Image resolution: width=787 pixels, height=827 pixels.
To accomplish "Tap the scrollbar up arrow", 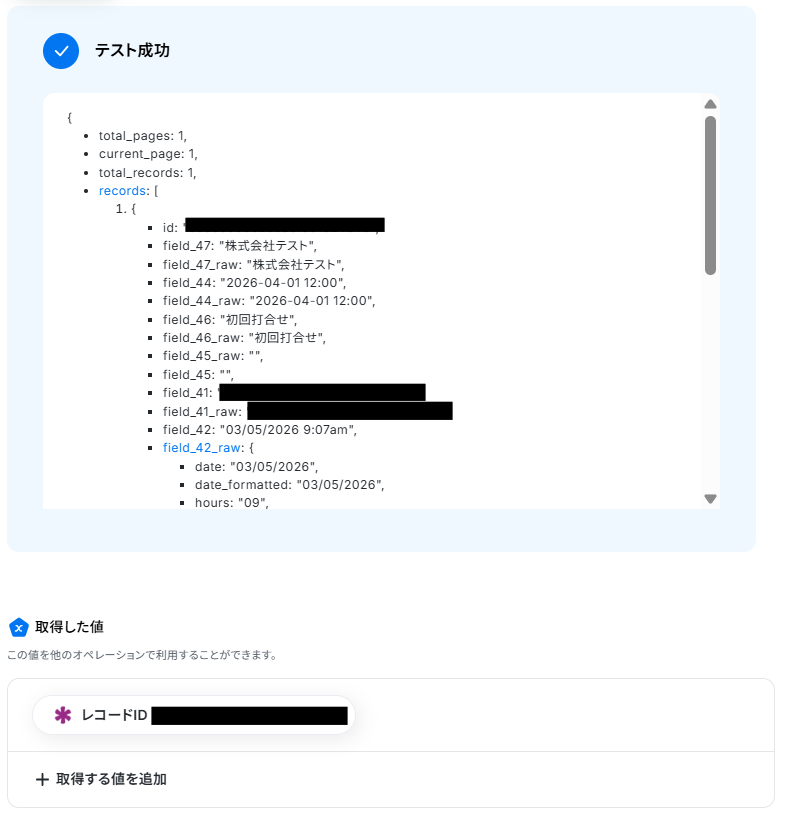I will tap(710, 104).
